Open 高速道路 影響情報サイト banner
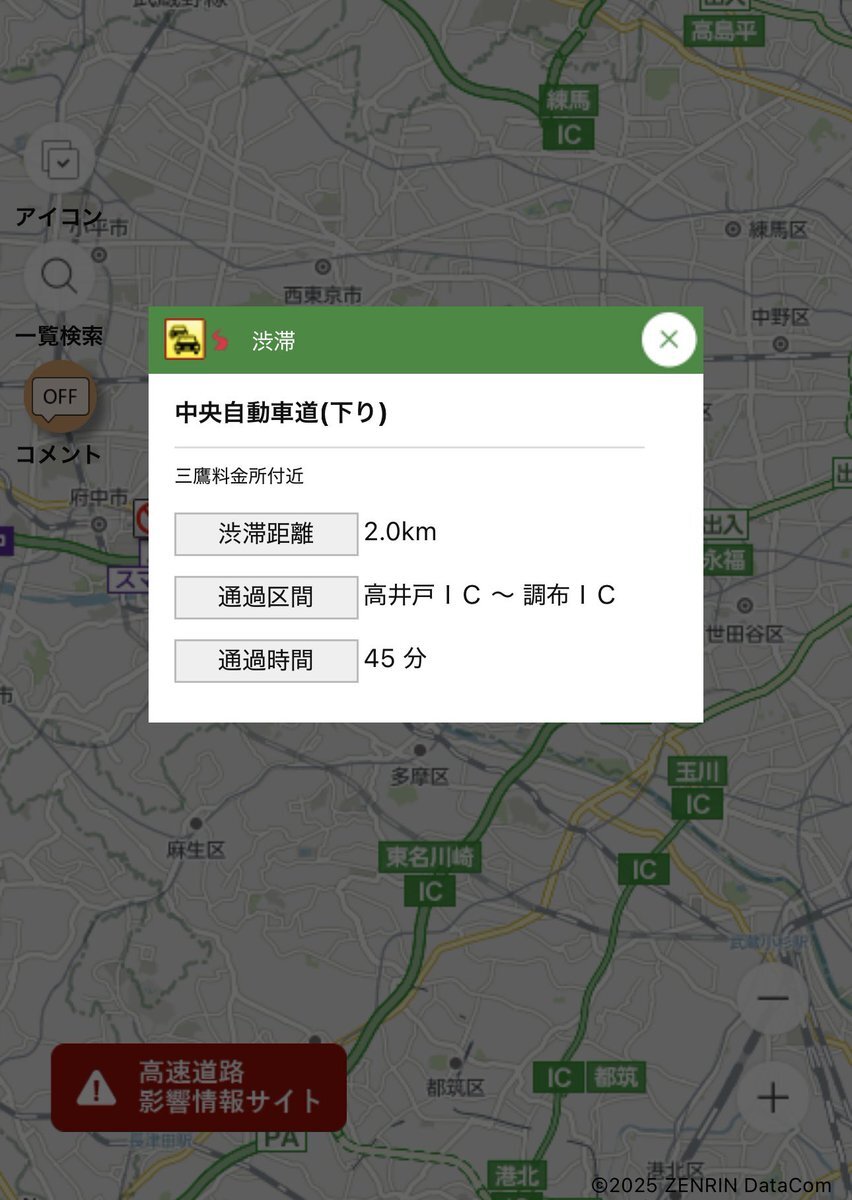The image size is (852, 1200). tap(199, 1088)
